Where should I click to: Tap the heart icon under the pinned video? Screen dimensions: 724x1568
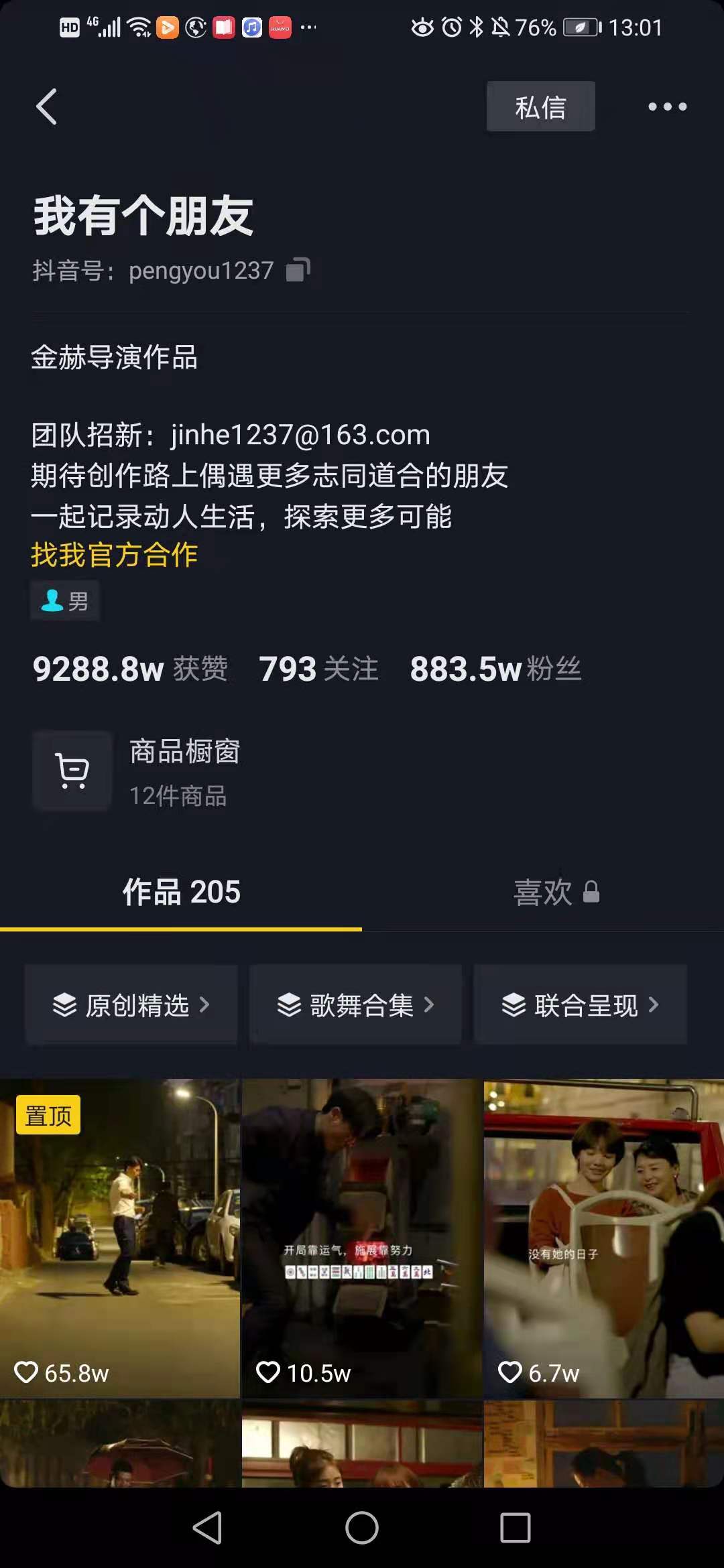tap(29, 1372)
